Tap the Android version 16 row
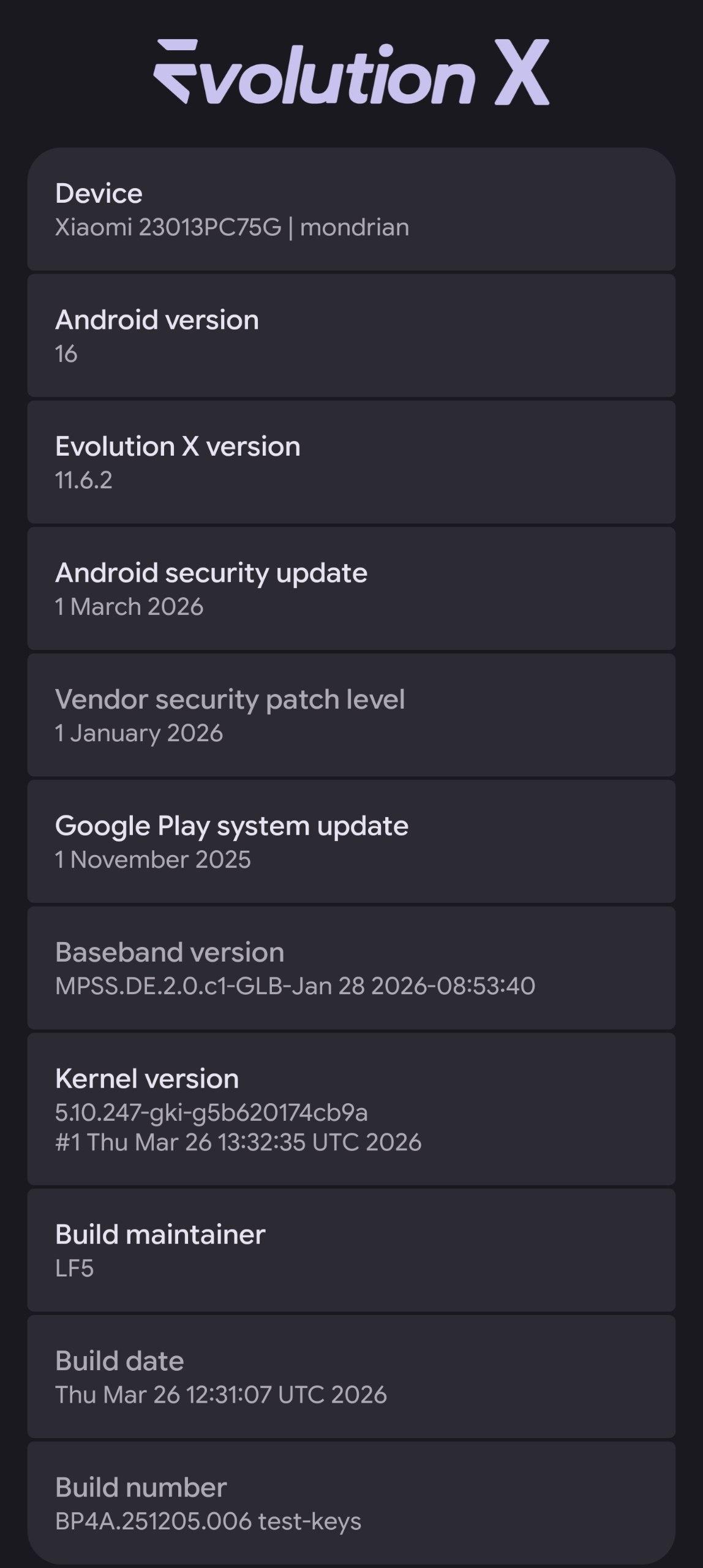The width and height of the screenshot is (703, 1568). pos(351,336)
